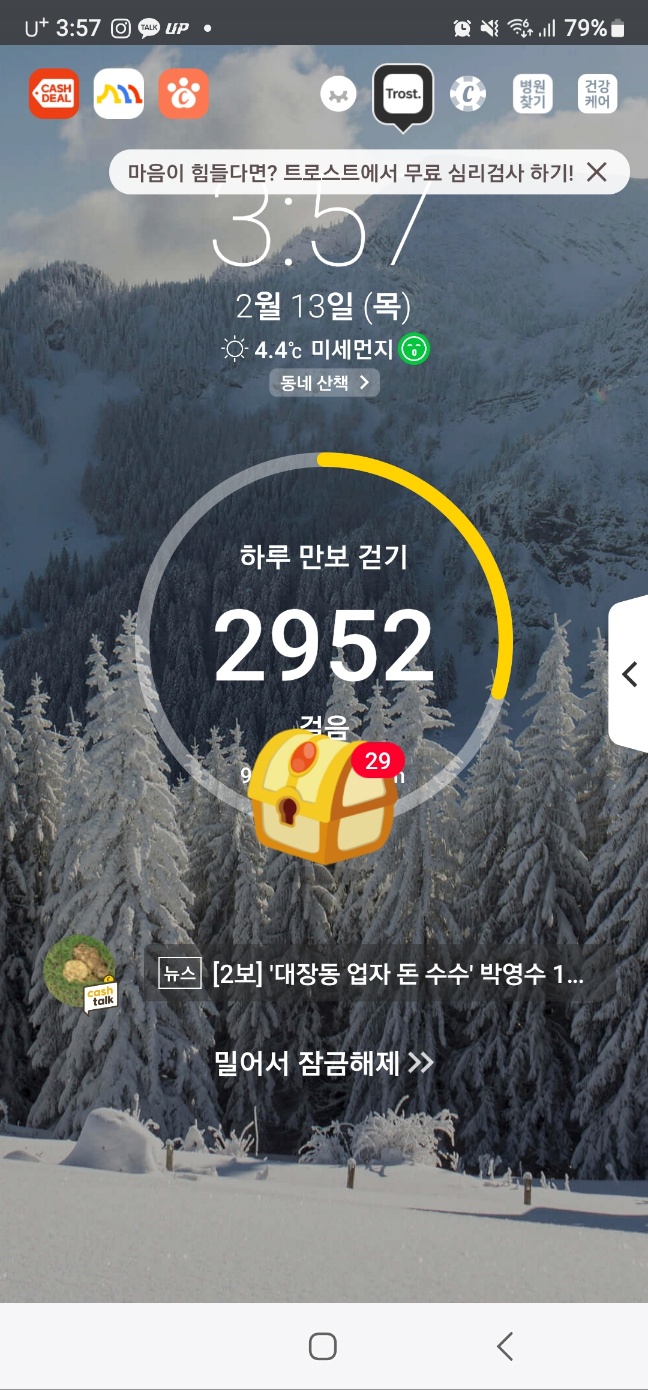
Task: Dismiss the Trost psychology test tooltip
Action: pyautogui.click(x=597, y=172)
